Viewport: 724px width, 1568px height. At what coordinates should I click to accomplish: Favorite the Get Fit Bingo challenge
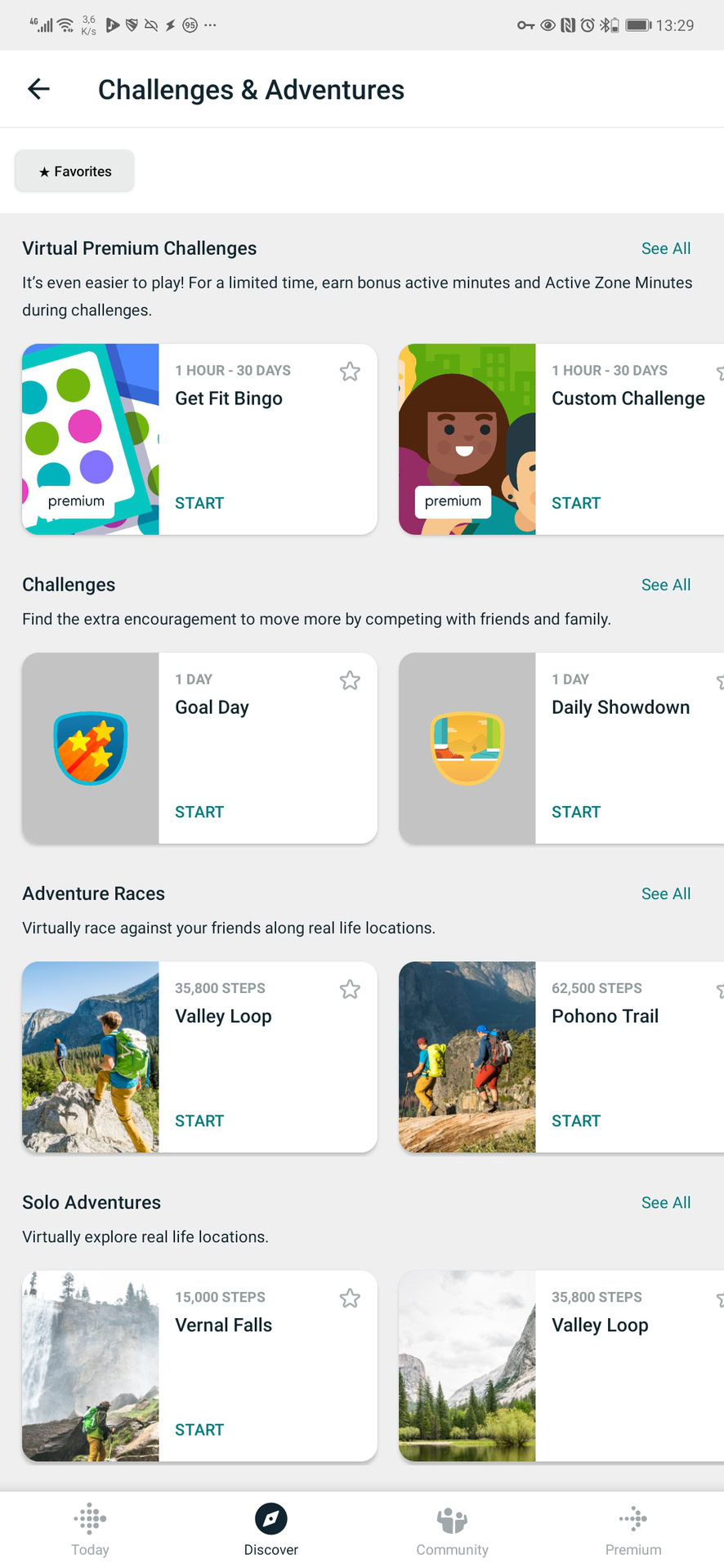pos(350,372)
